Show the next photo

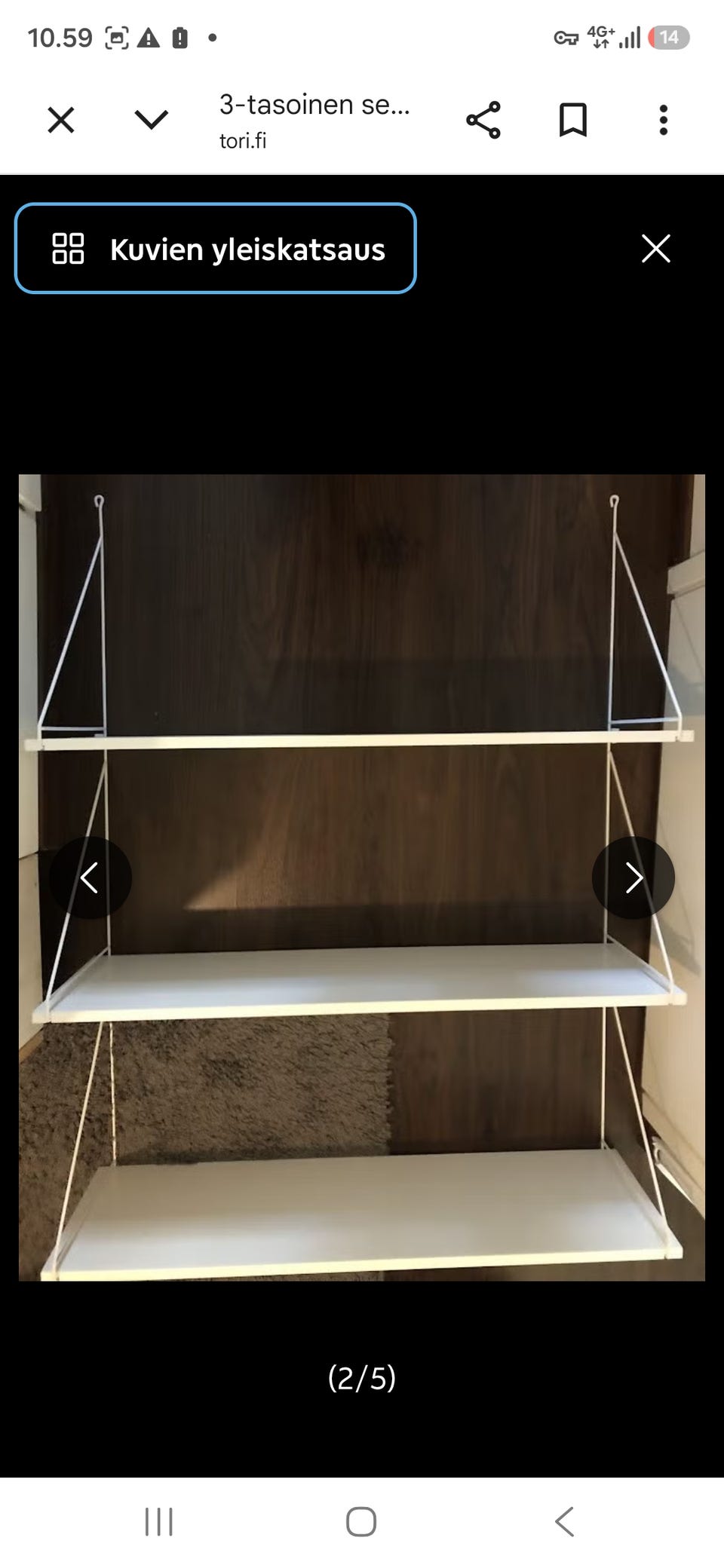tap(633, 877)
